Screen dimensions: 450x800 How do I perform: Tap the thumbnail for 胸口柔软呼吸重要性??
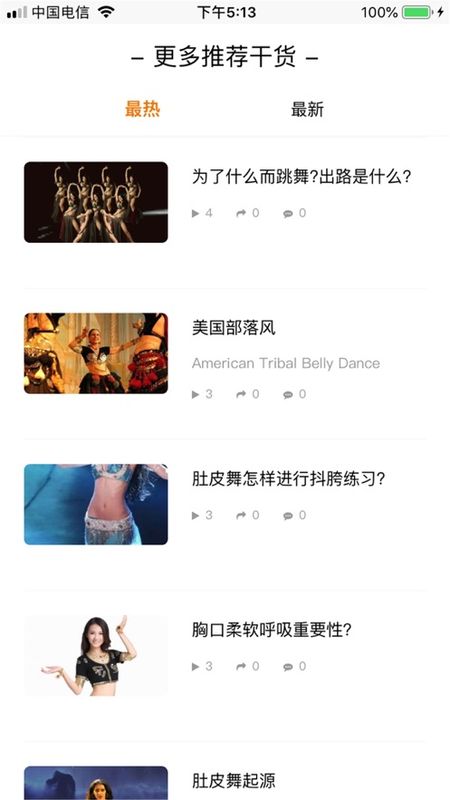96,655
